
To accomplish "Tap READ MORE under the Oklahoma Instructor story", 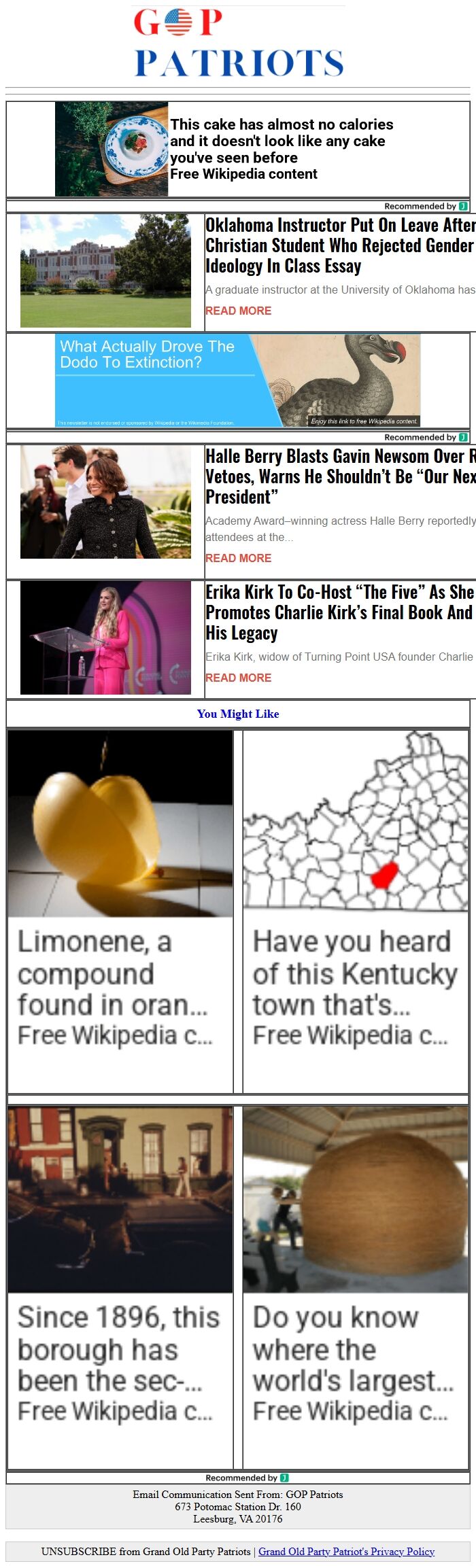I will 238,311.
